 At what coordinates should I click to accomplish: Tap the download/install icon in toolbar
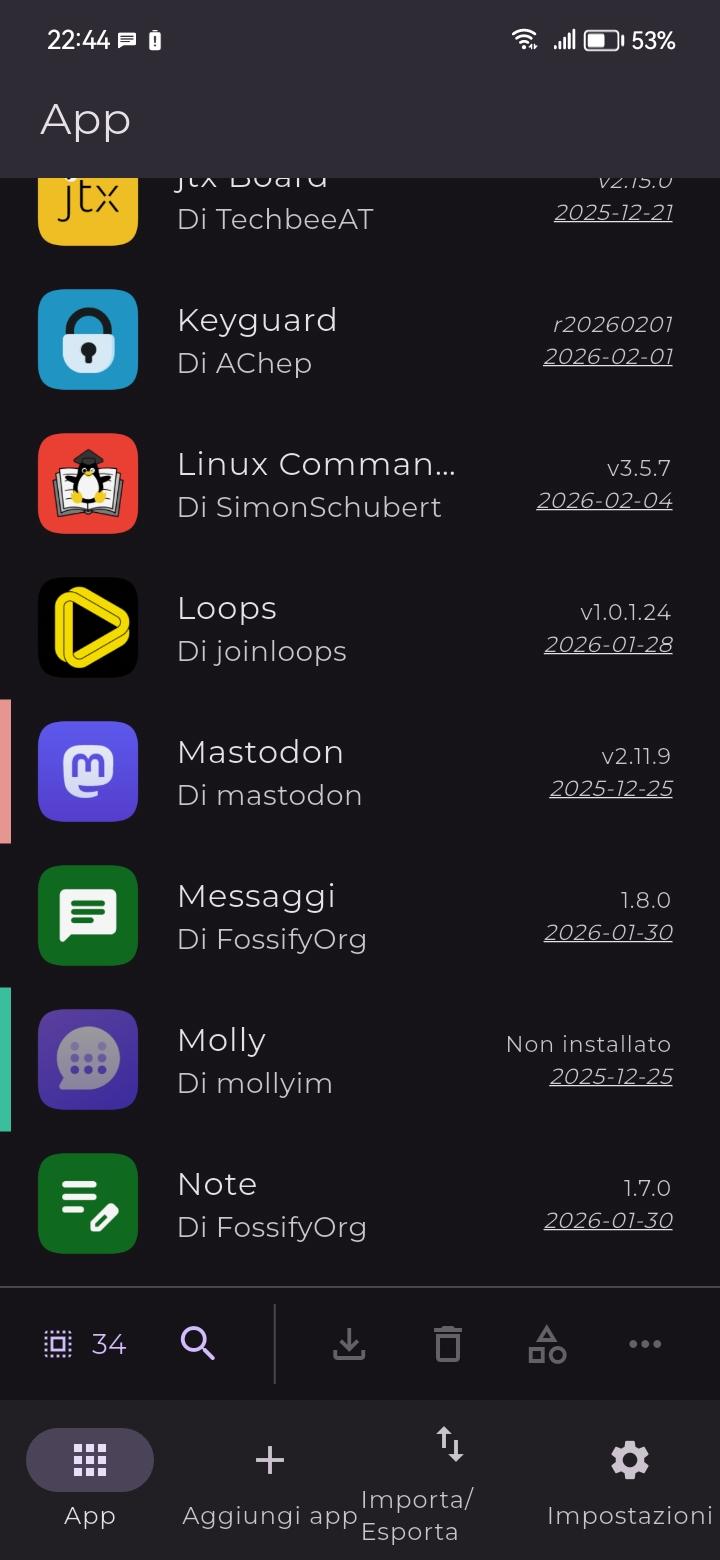tap(348, 1344)
